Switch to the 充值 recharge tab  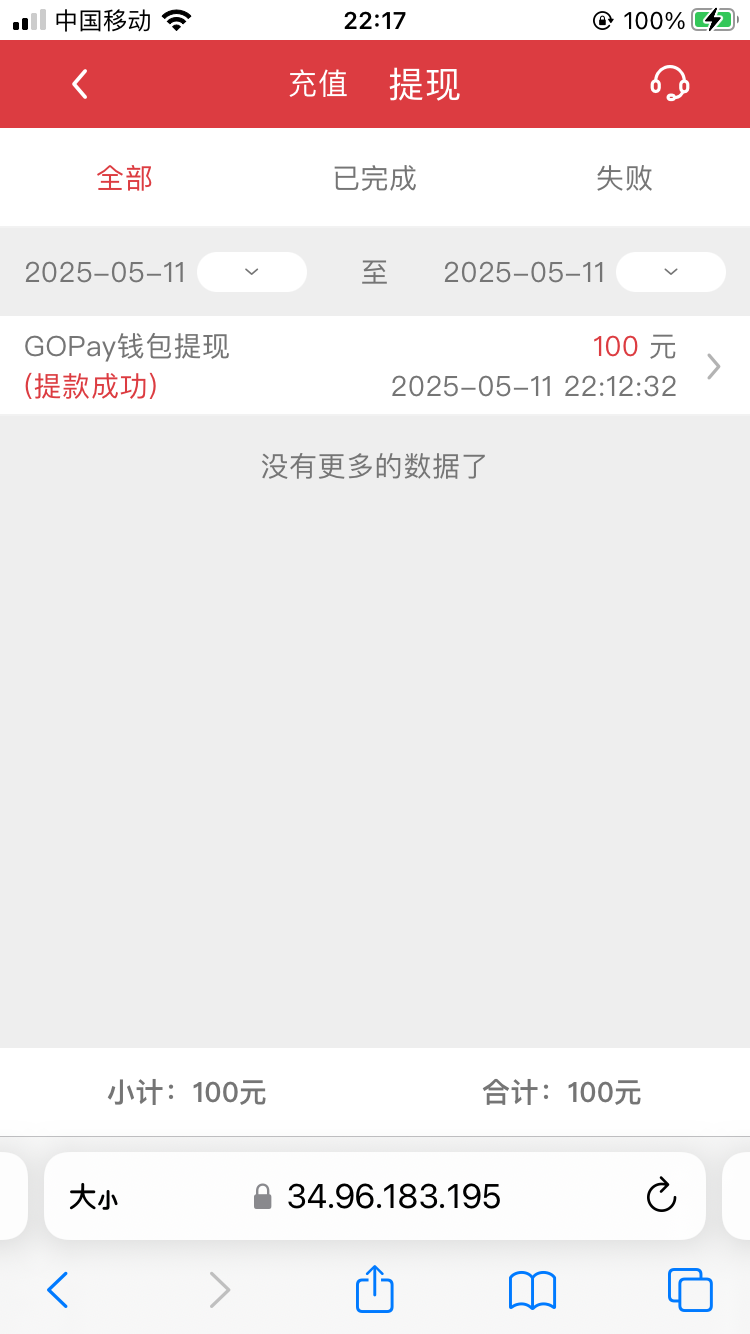point(318,84)
